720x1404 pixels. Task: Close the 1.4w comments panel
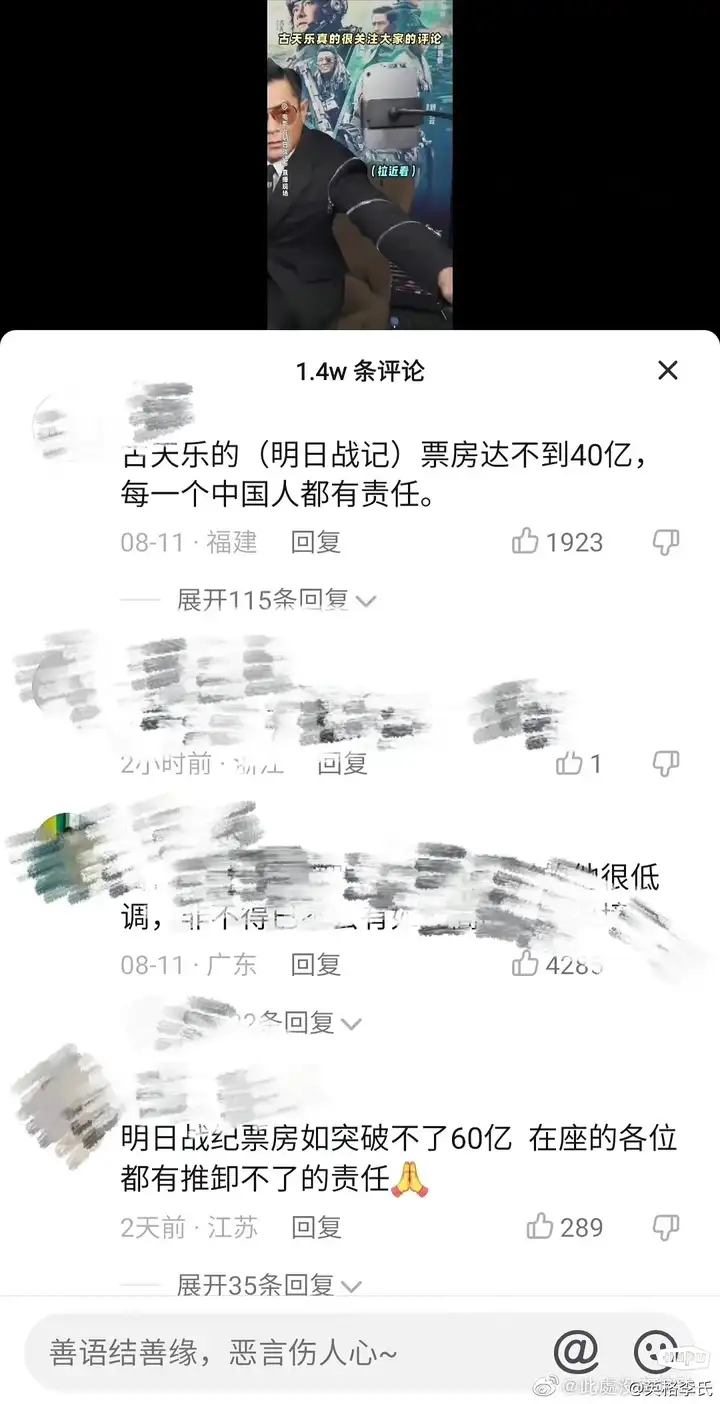[668, 371]
